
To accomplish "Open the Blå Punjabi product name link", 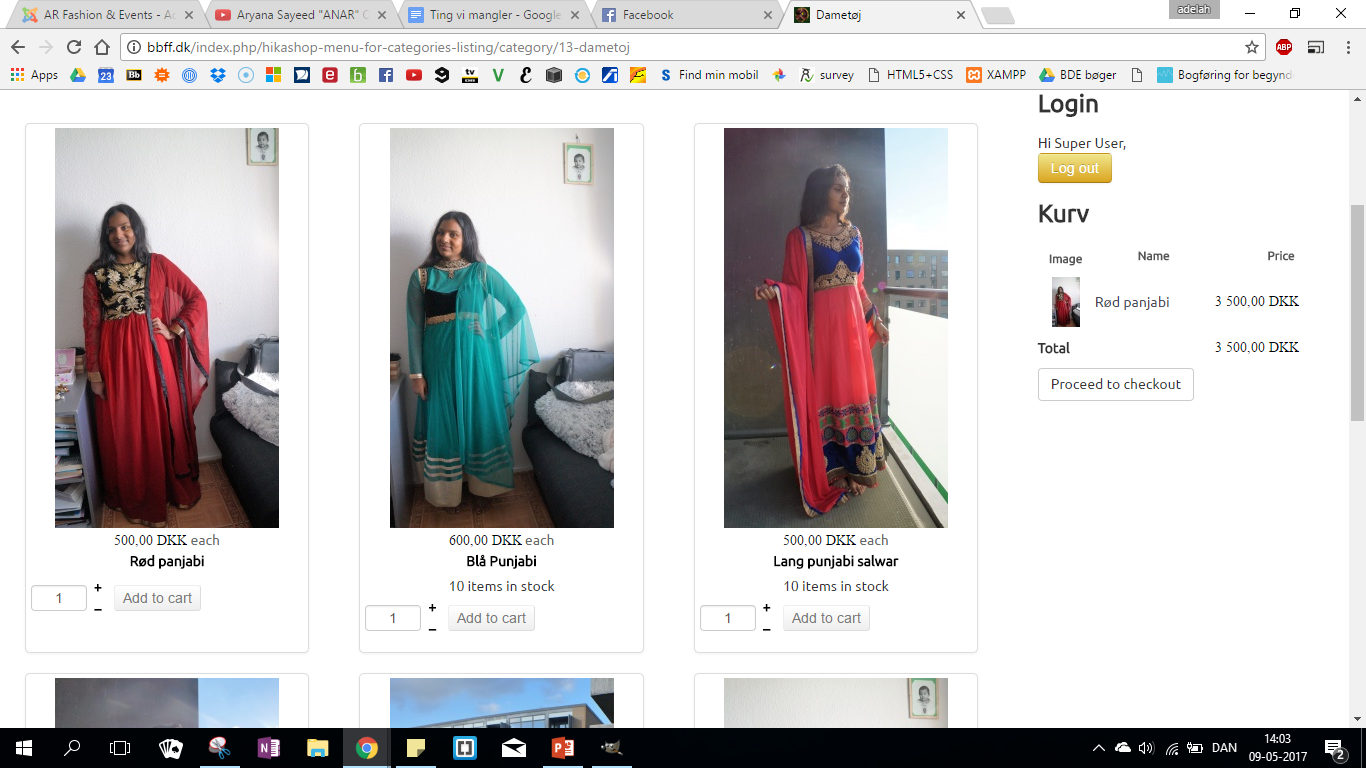I will click(501, 561).
